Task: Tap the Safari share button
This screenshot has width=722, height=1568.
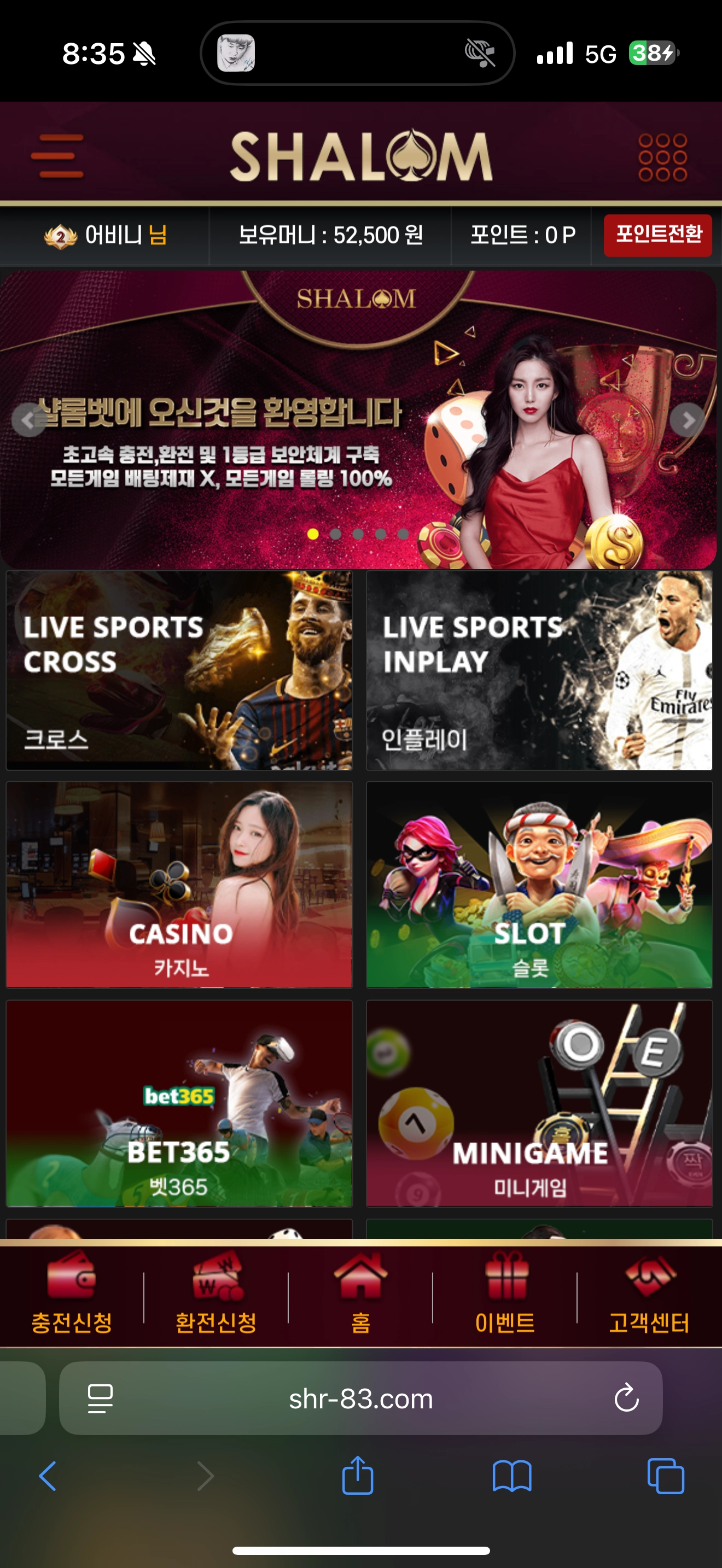Action: pyautogui.click(x=357, y=1476)
